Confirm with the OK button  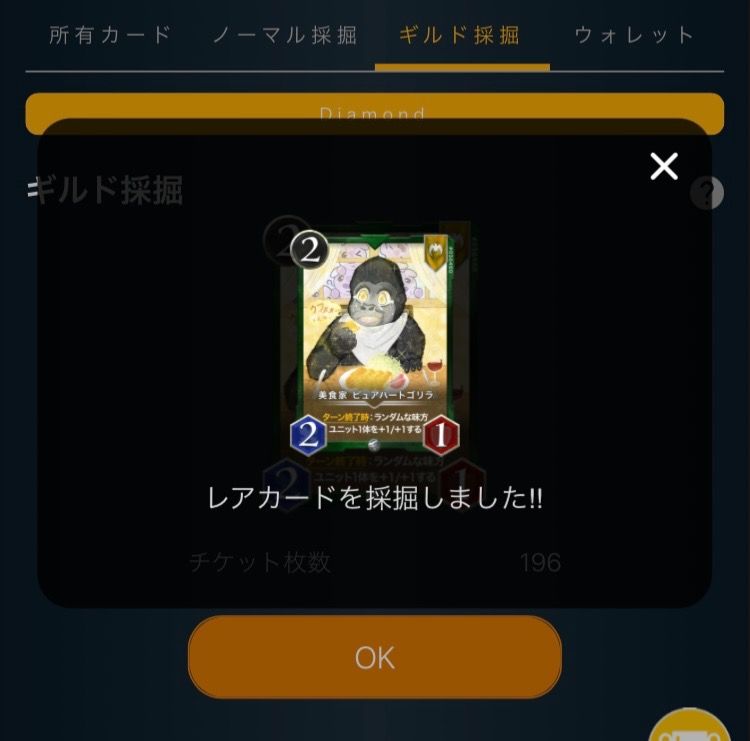point(375,657)
